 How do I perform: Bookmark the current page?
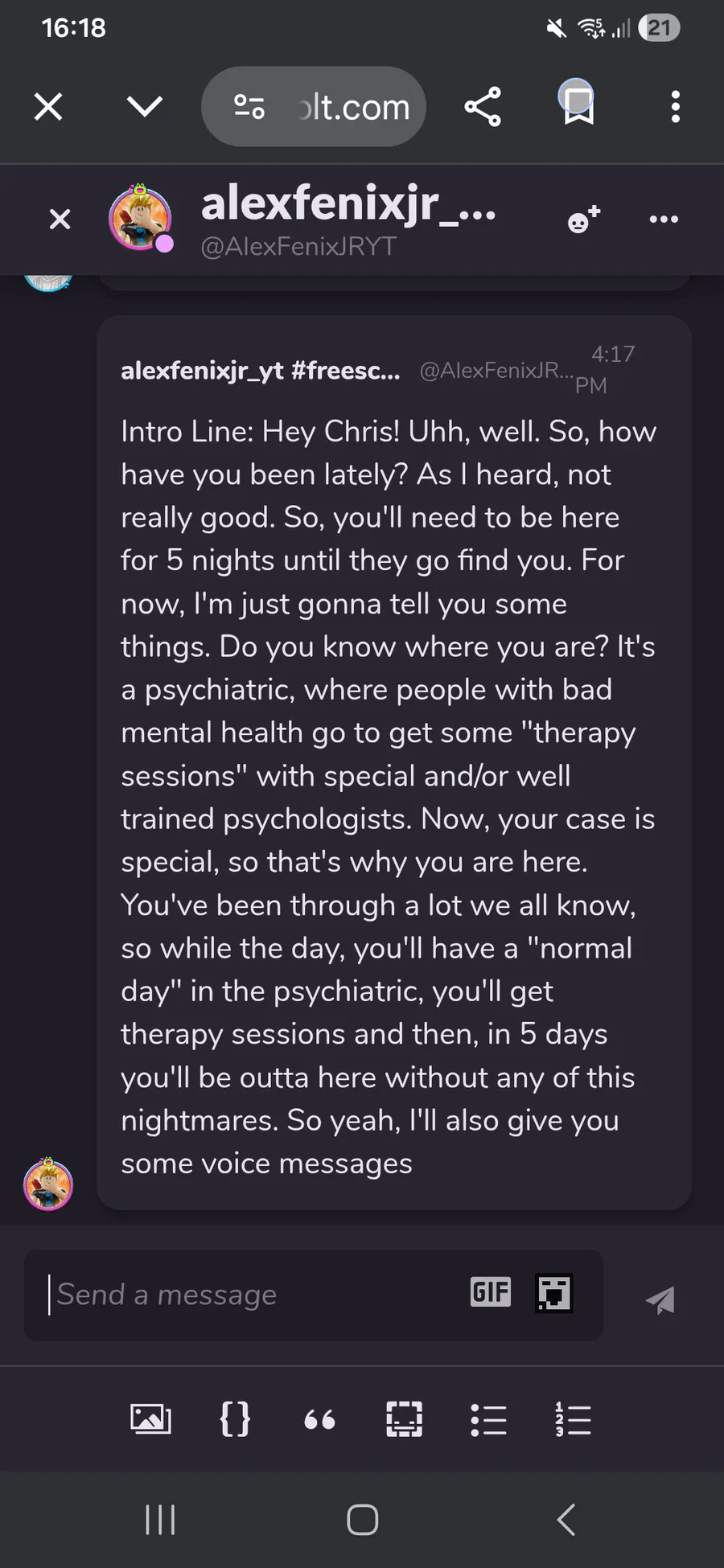(x=578, y=105)
